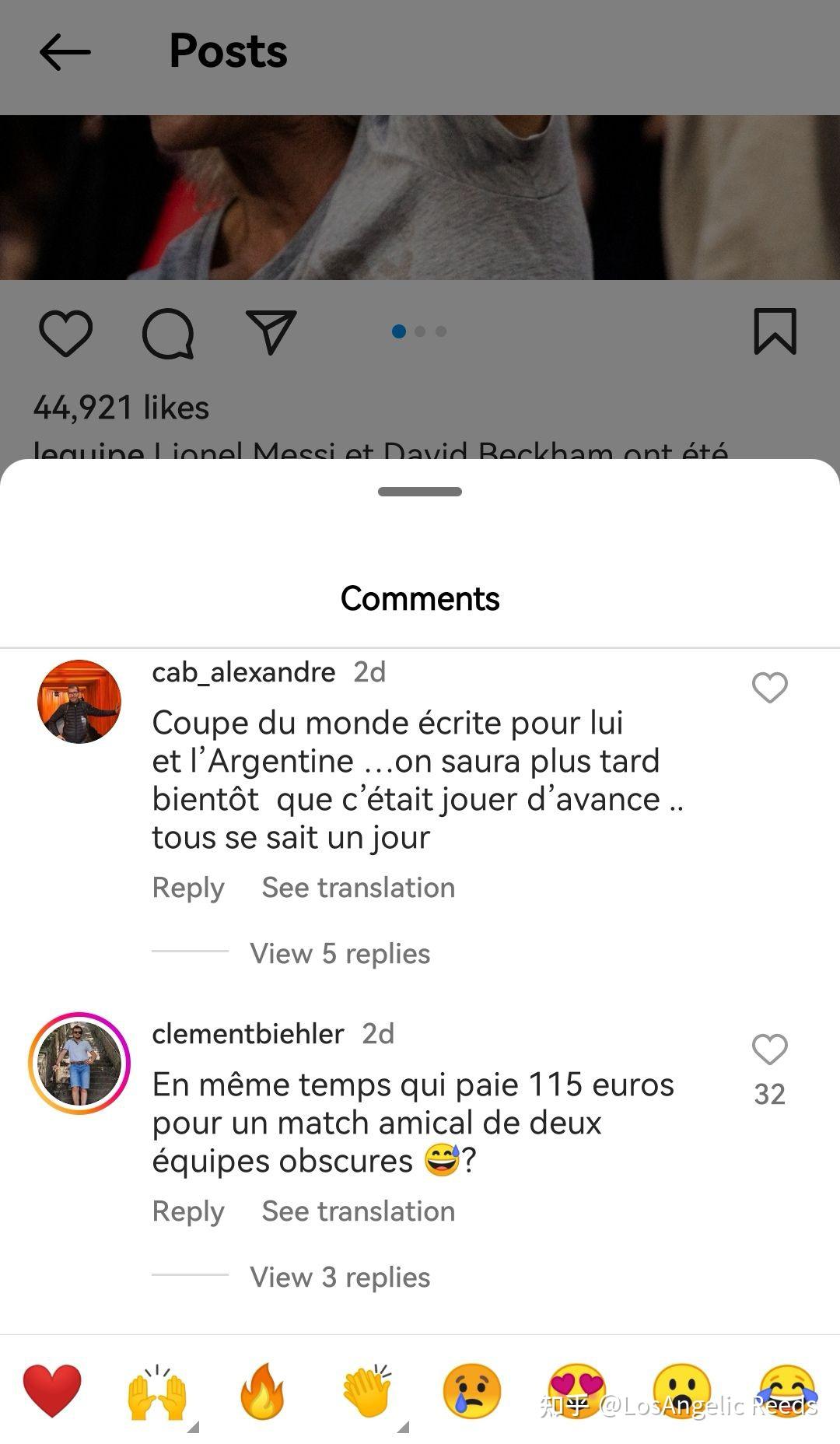The height and width of the screenshot is (1444, 840).
Task: See translation of cab_alexandre's comment
Action: [358, 888]
